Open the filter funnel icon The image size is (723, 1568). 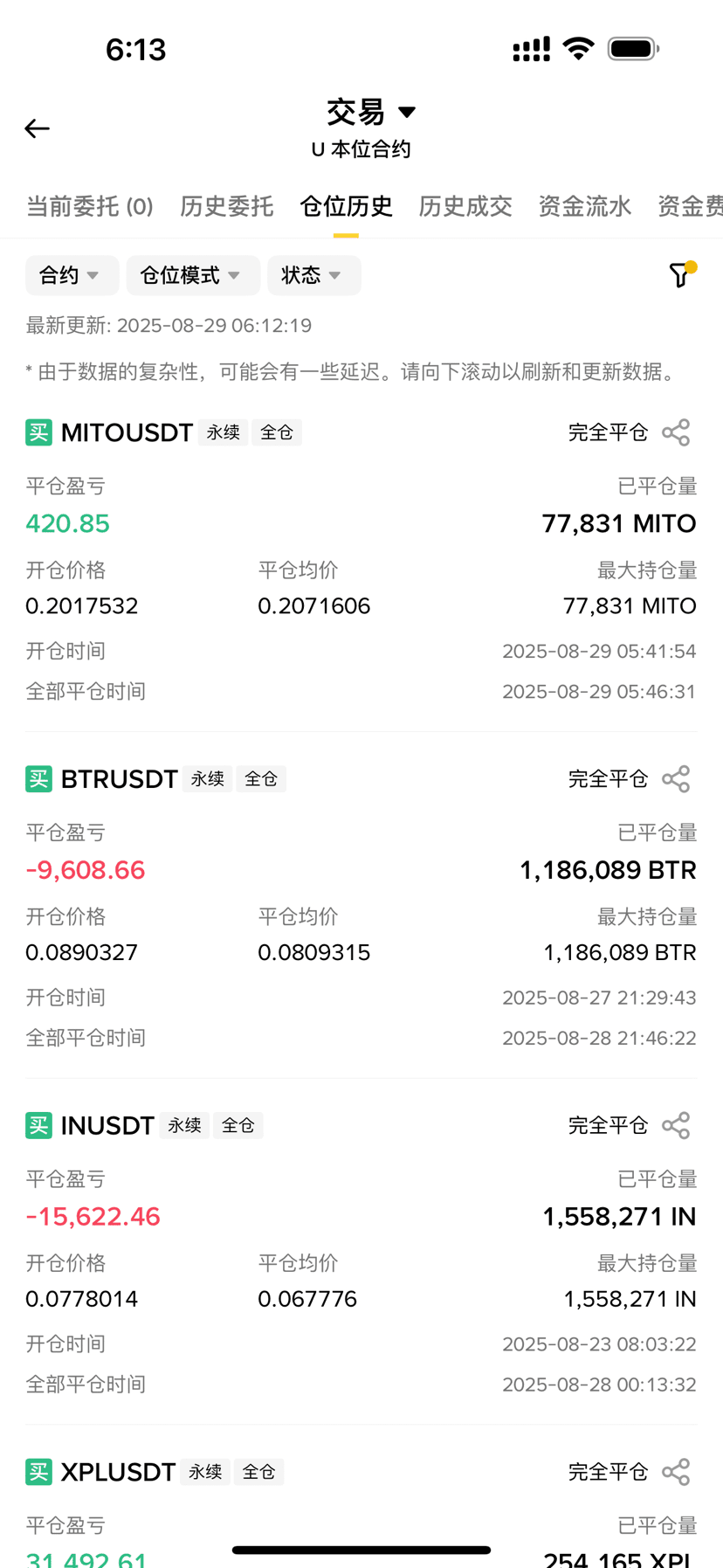[680, 274]
